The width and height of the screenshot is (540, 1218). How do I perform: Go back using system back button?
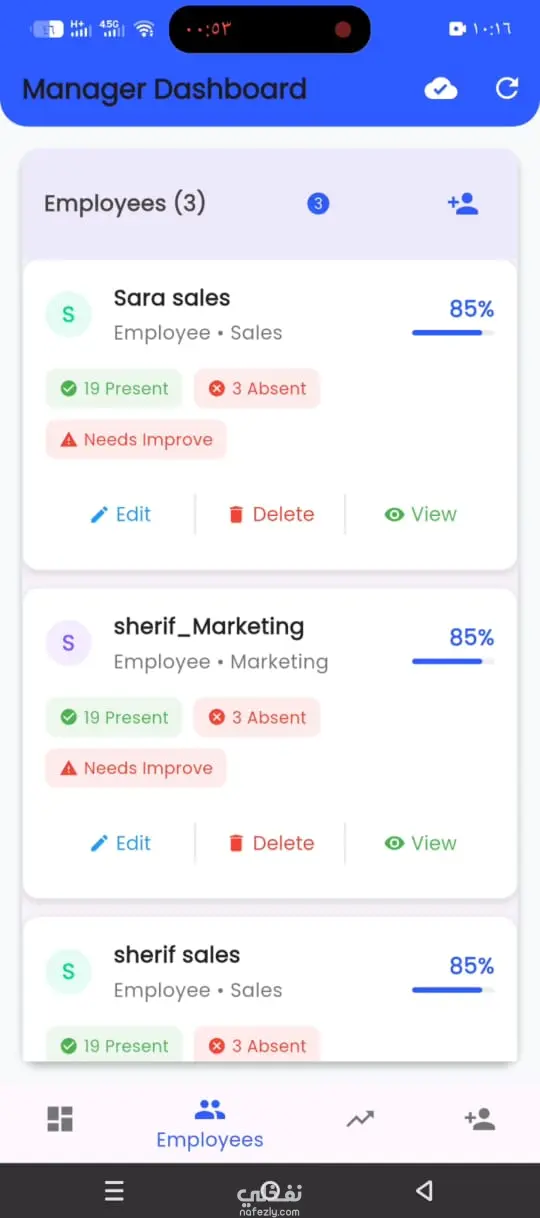pyautogui.click(x=424, y=1190)
